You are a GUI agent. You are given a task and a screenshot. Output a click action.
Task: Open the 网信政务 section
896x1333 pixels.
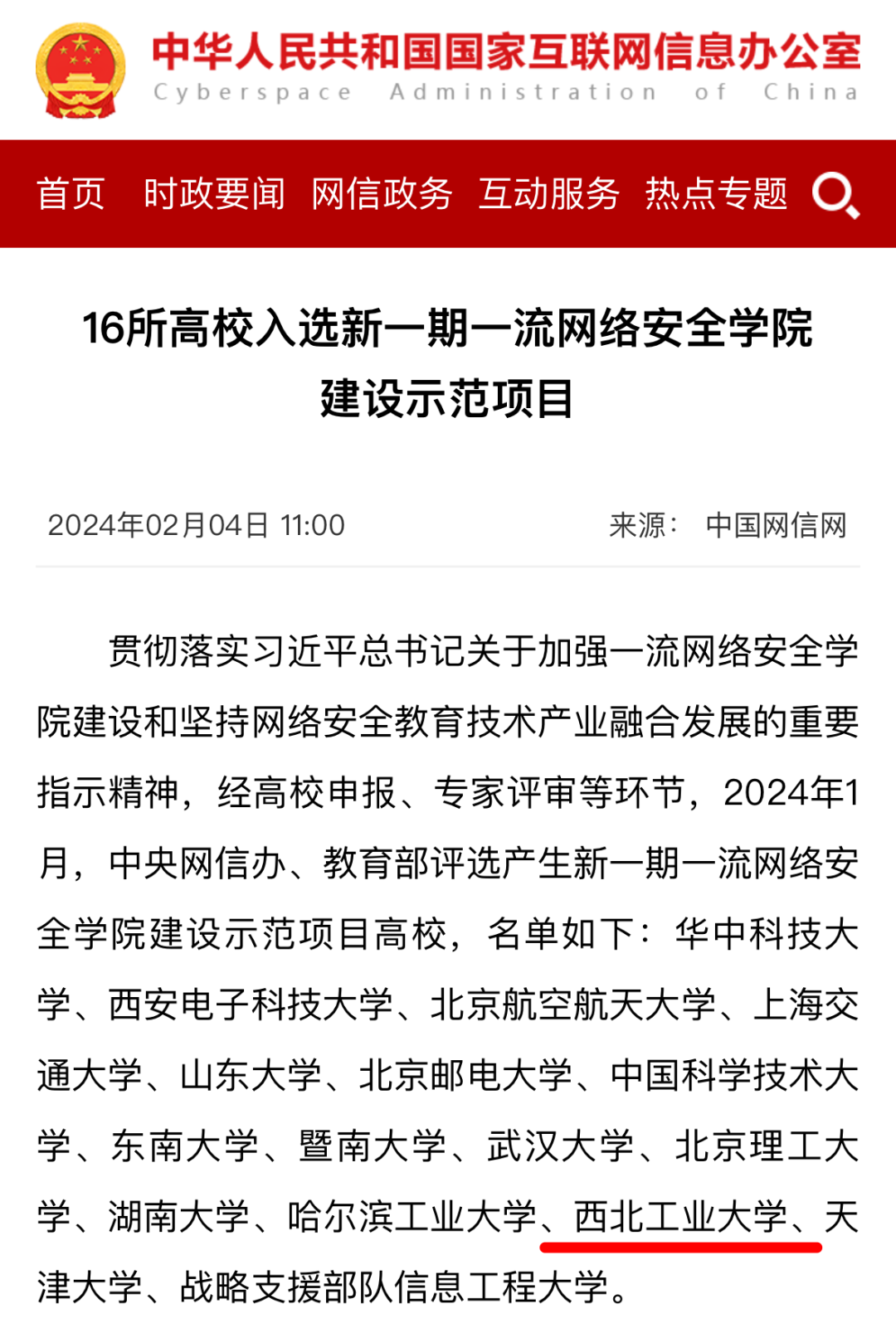pos(382,194)
